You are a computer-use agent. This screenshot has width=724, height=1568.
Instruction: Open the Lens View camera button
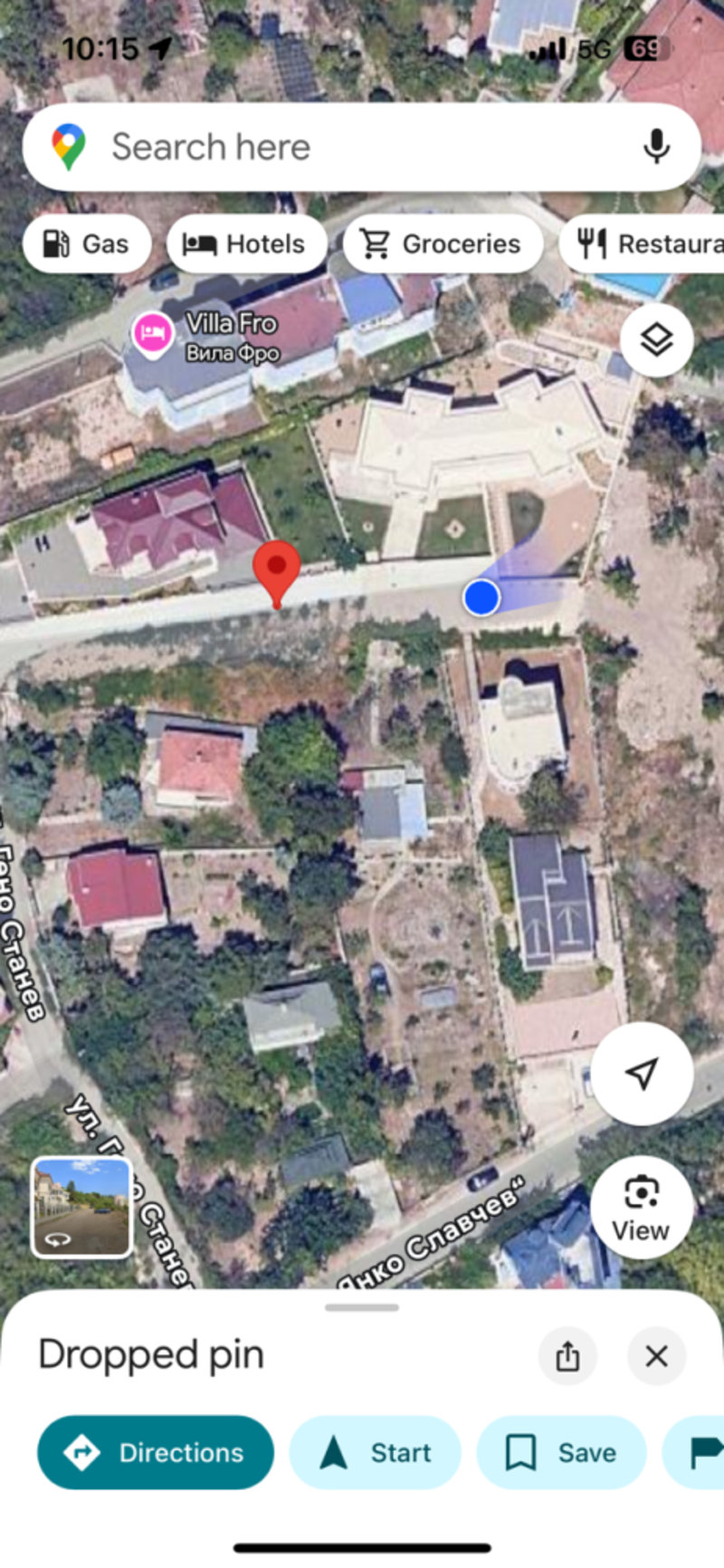click(642, 1208)
